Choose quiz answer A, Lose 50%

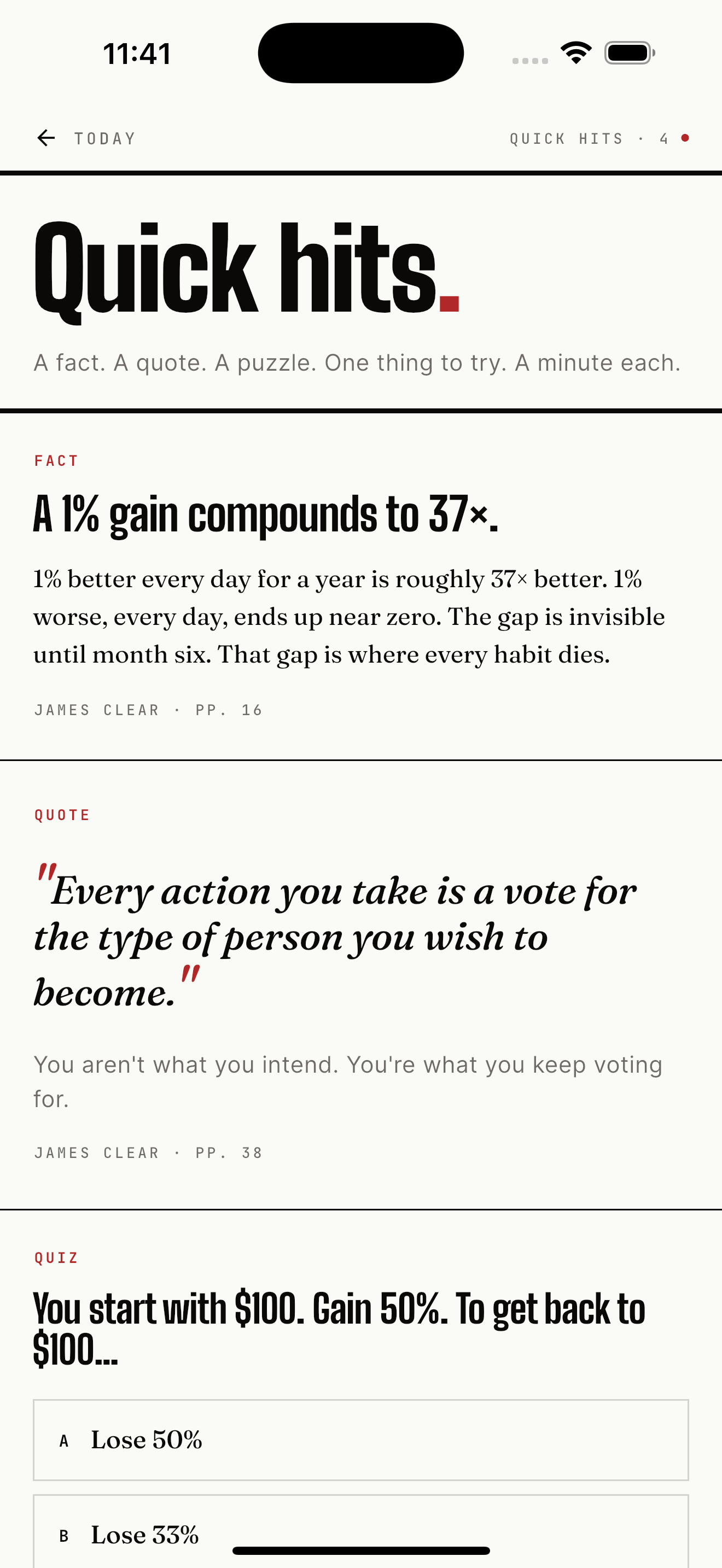[x=361, y=1440]
